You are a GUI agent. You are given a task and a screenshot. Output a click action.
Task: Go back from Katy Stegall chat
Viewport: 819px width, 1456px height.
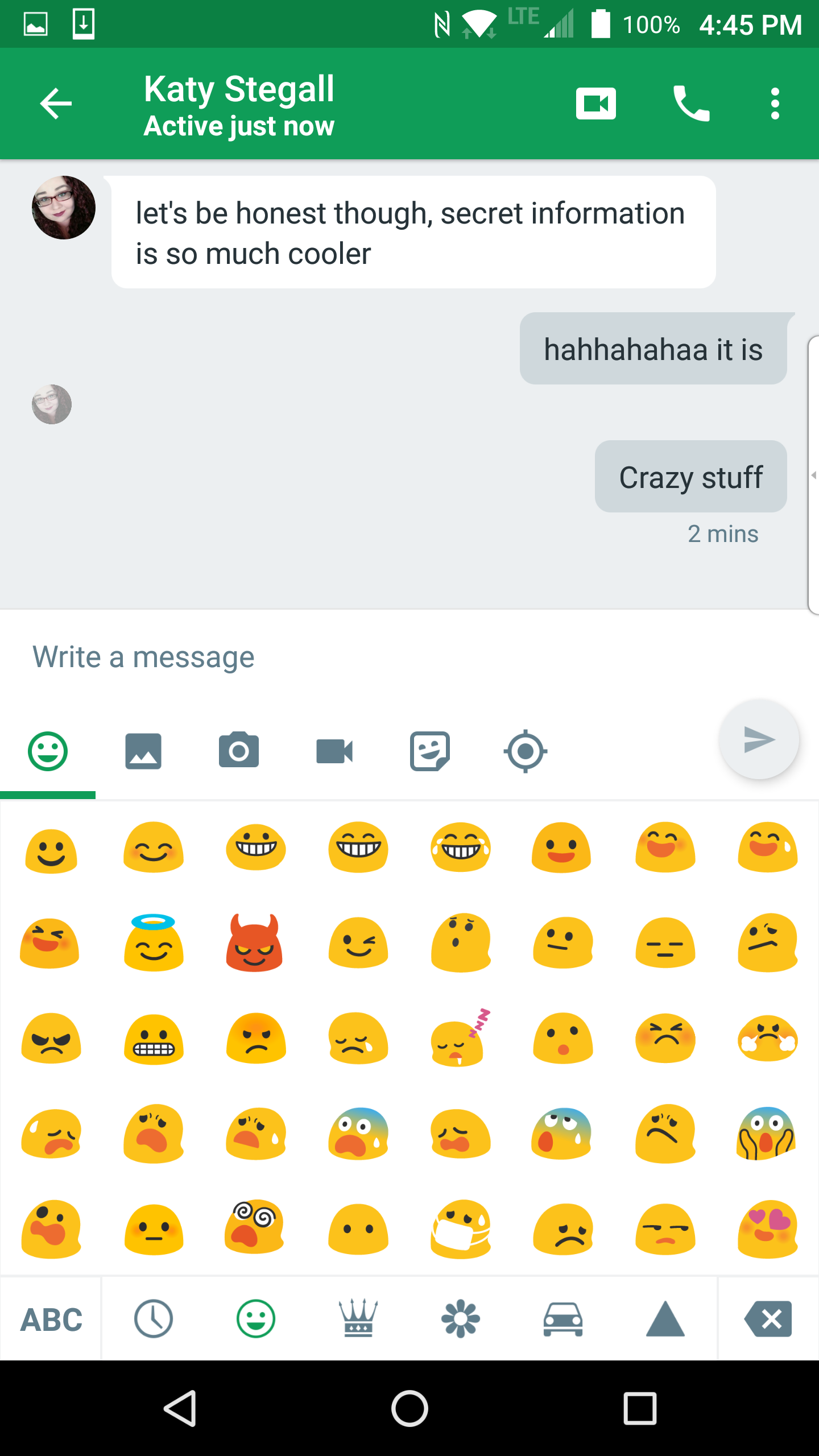click(x=56, y=104)
